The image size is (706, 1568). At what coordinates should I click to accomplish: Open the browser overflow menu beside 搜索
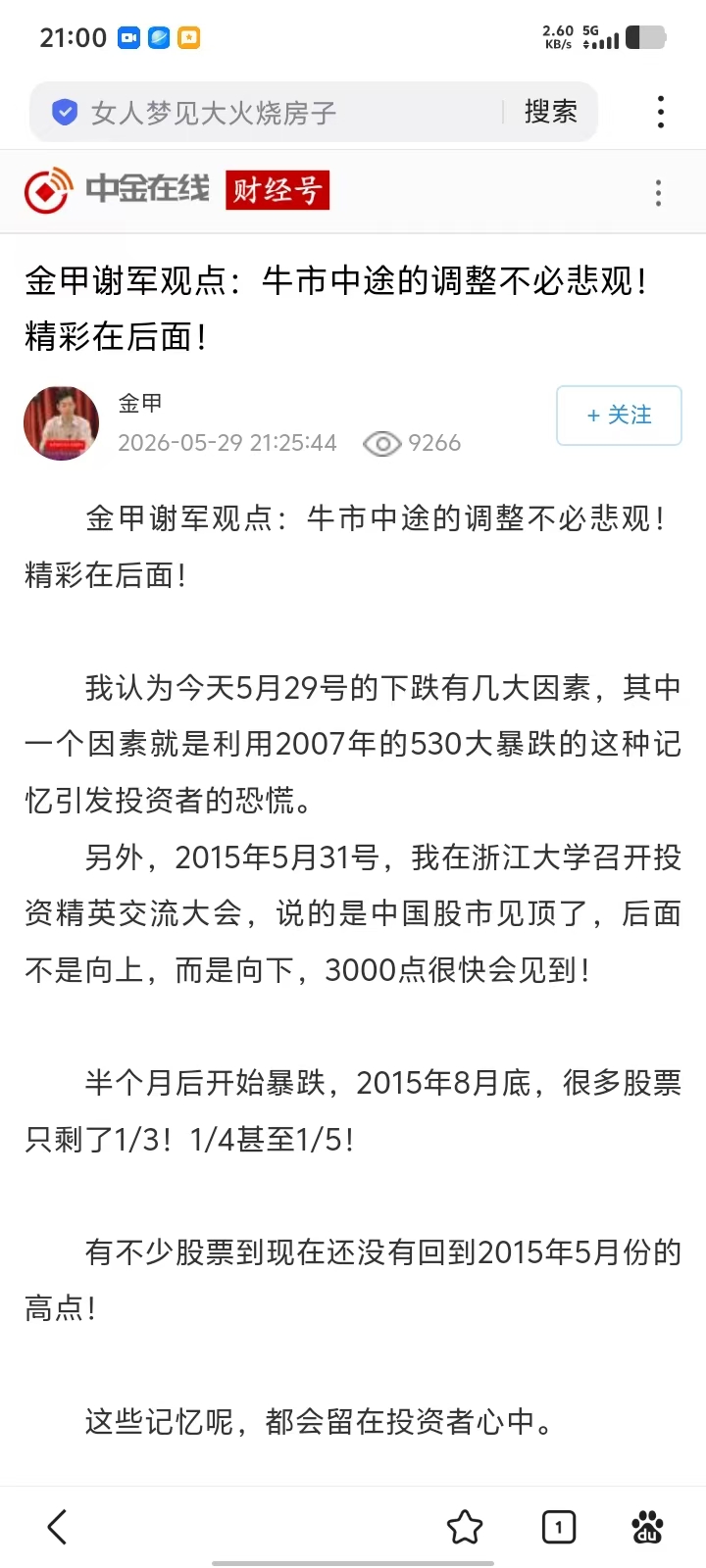[661, 113]
